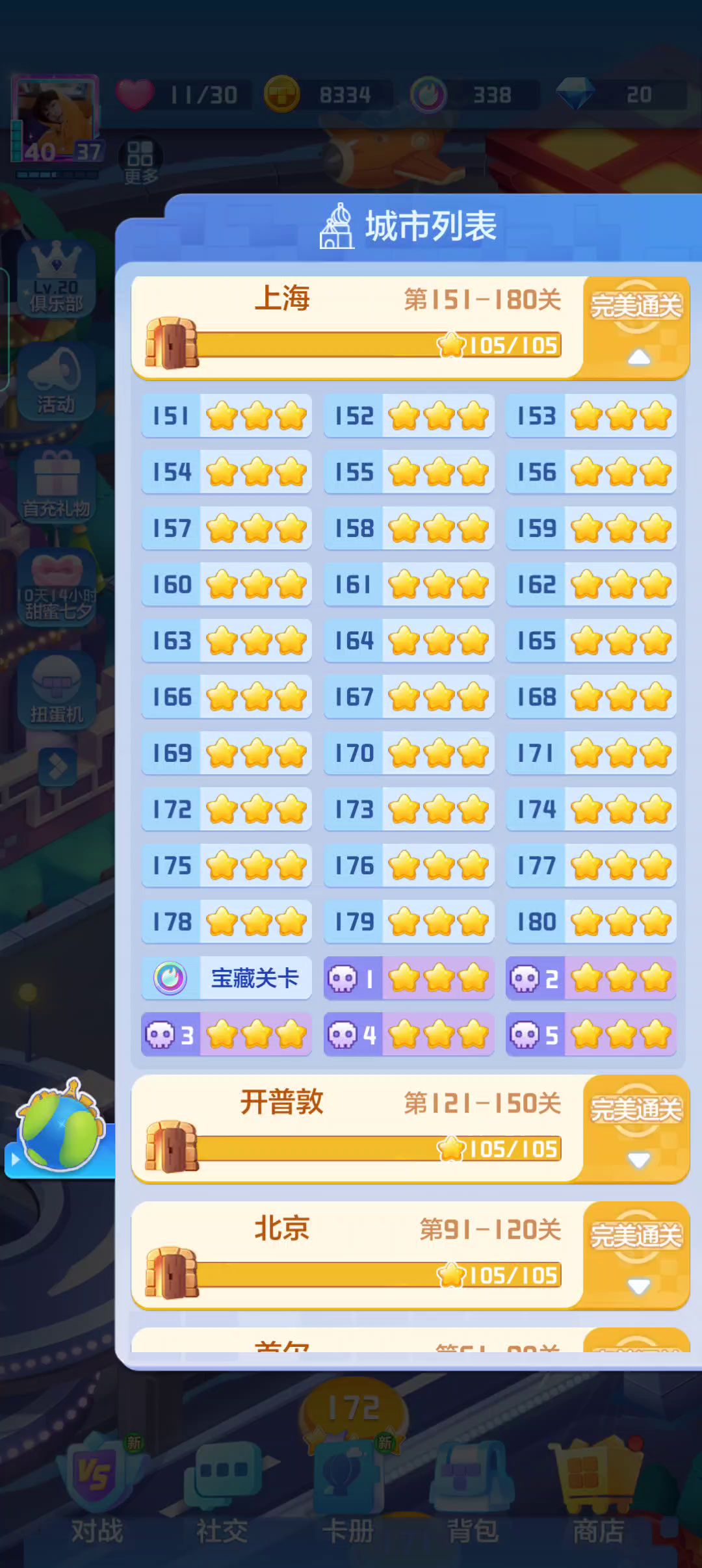Open skull challenge level 5

(x=591, y=1034)
